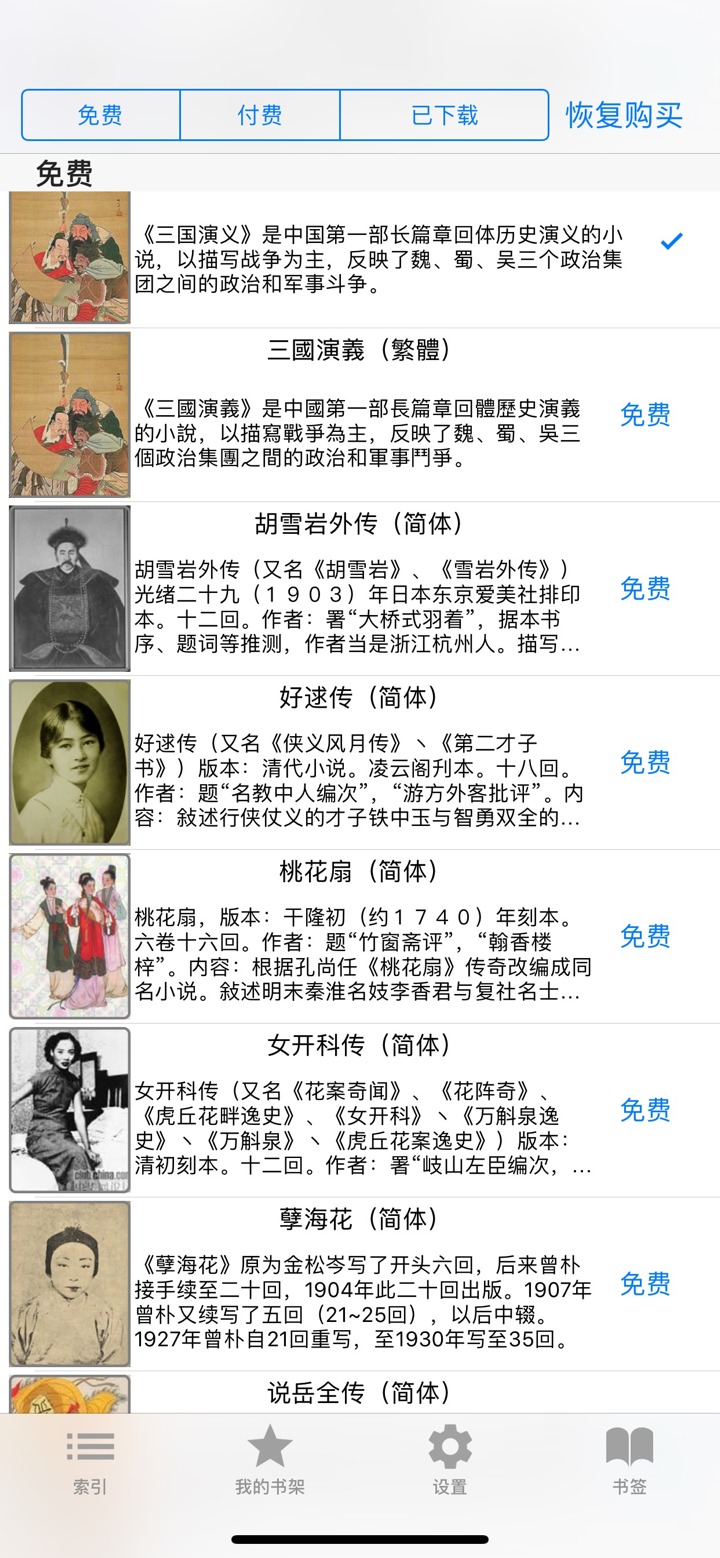Screen dimensions: 720x1558
Task: Expand 说岳全传（简体）entry
Action: click(x=360, y=1392)
